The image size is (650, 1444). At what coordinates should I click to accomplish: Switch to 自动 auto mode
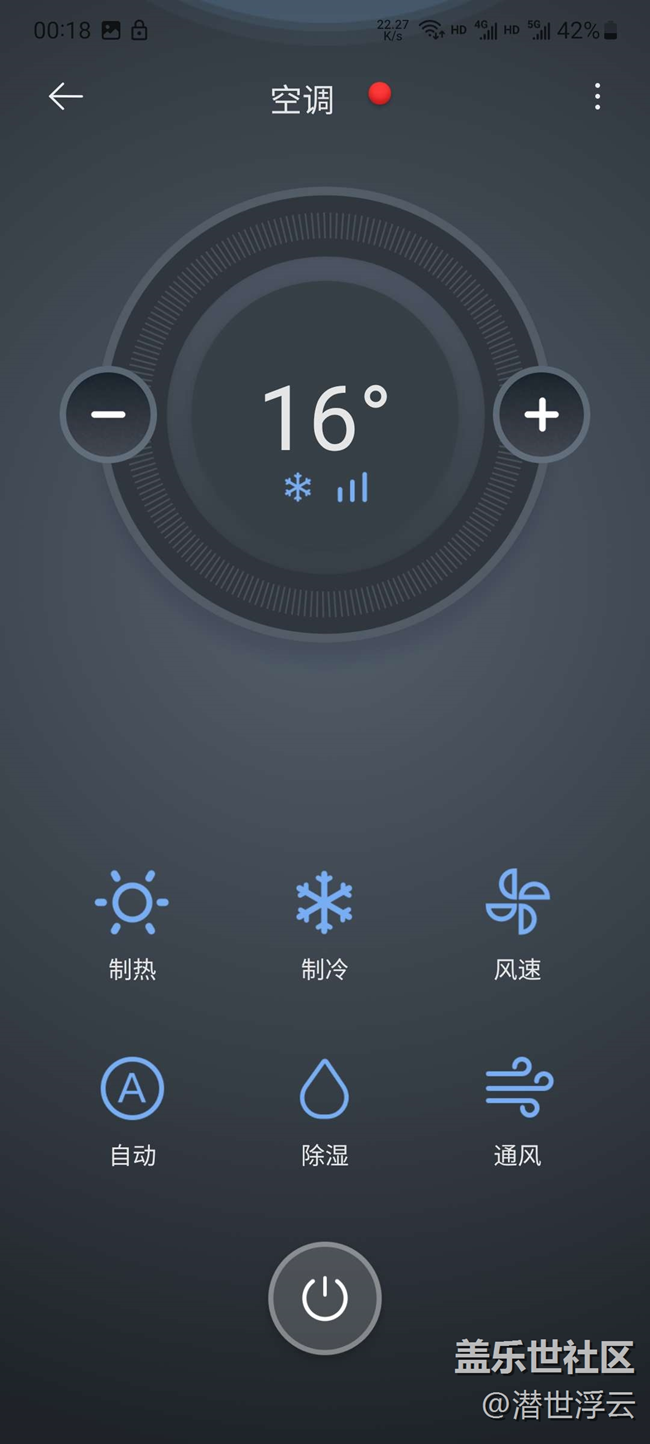(x=132, y=1111)
